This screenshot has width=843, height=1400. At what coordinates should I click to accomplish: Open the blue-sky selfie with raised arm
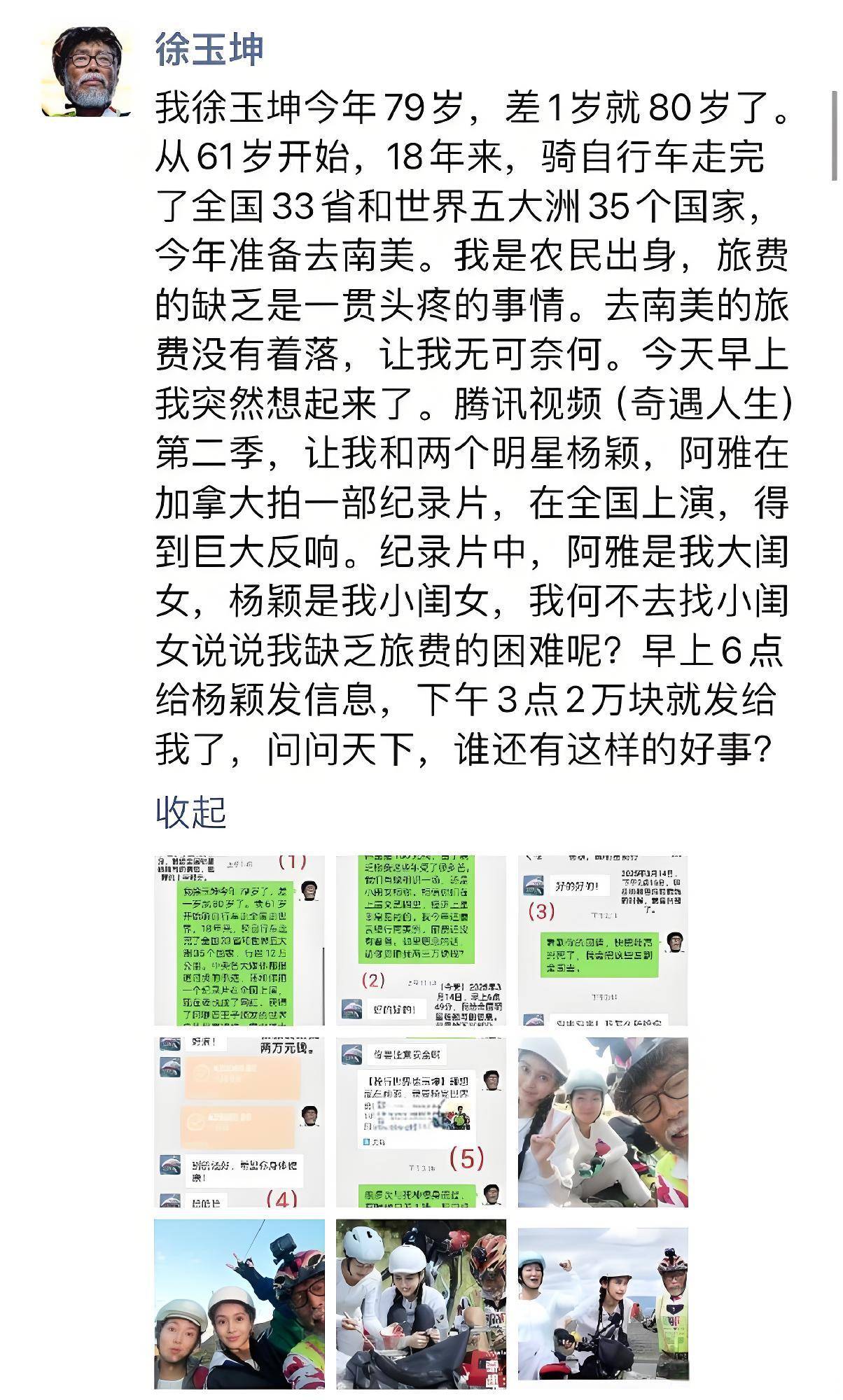pyautogui.click(x=239, y=1304)
